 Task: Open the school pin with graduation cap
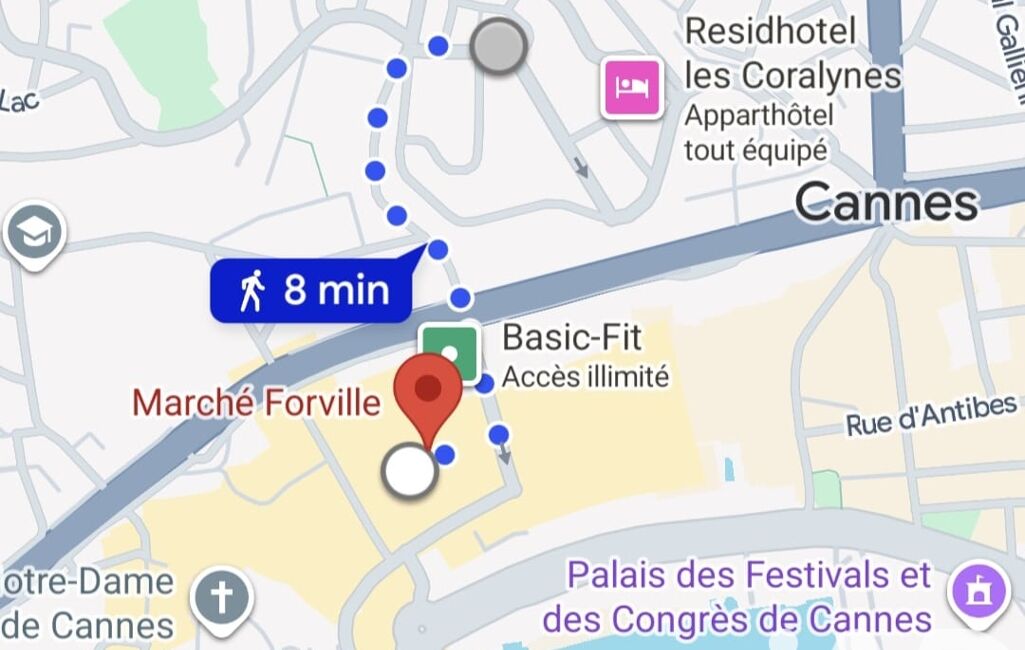(x=35, y=235)
